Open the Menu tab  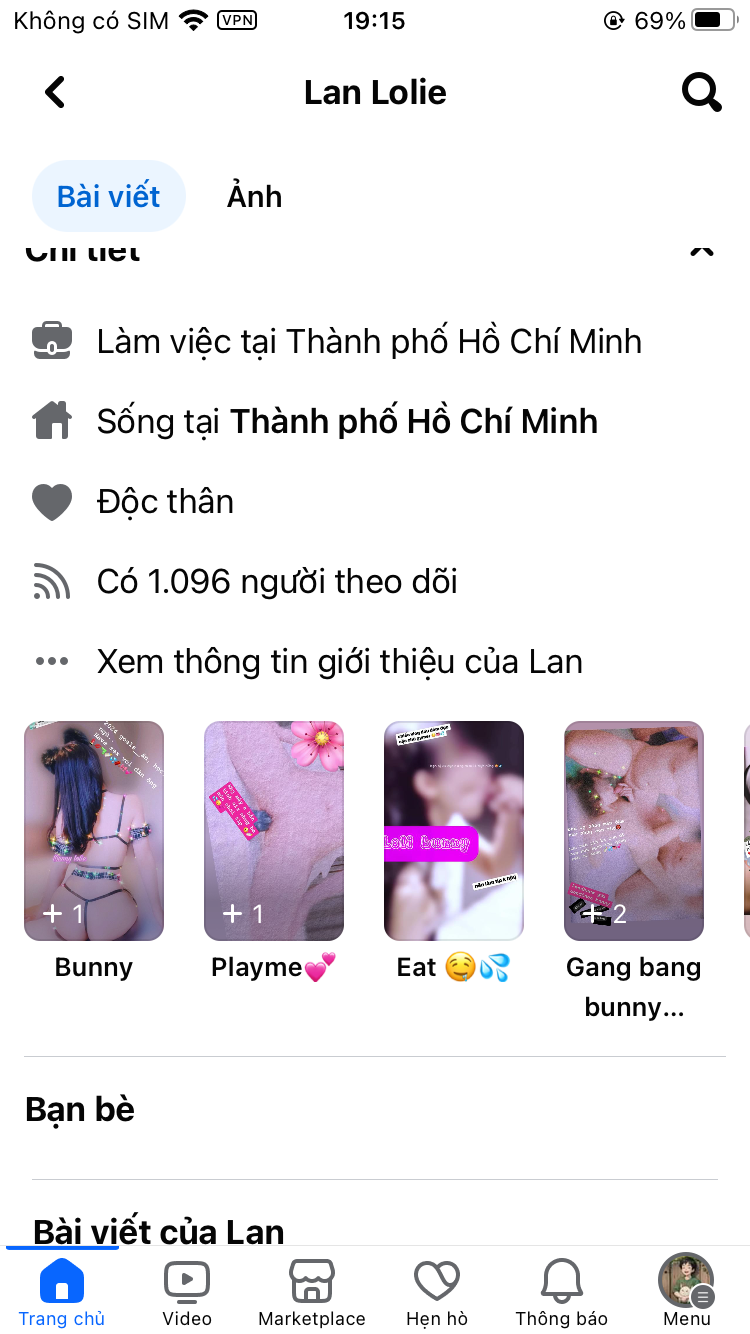point(686,1292)
